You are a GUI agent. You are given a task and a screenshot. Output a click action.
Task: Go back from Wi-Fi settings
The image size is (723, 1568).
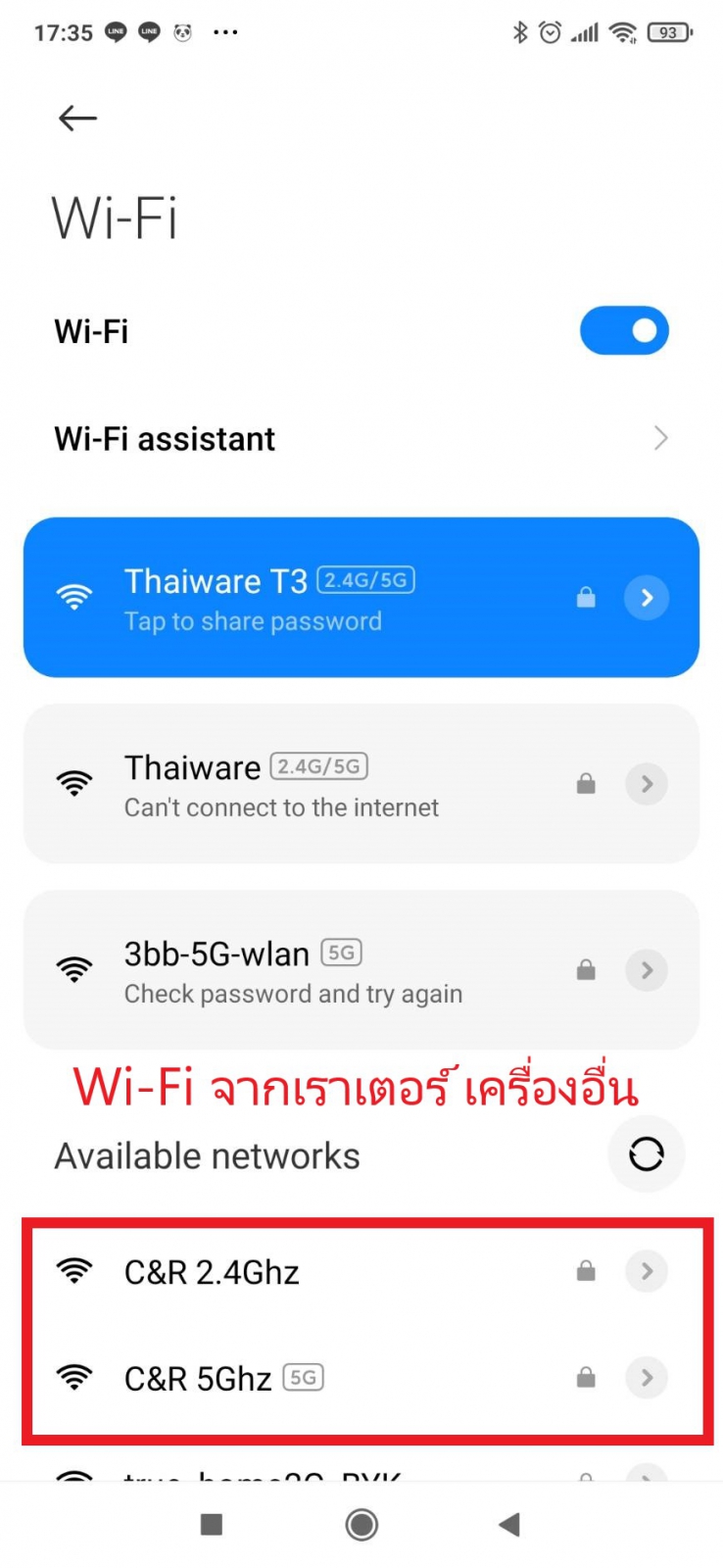pos(77,119)
